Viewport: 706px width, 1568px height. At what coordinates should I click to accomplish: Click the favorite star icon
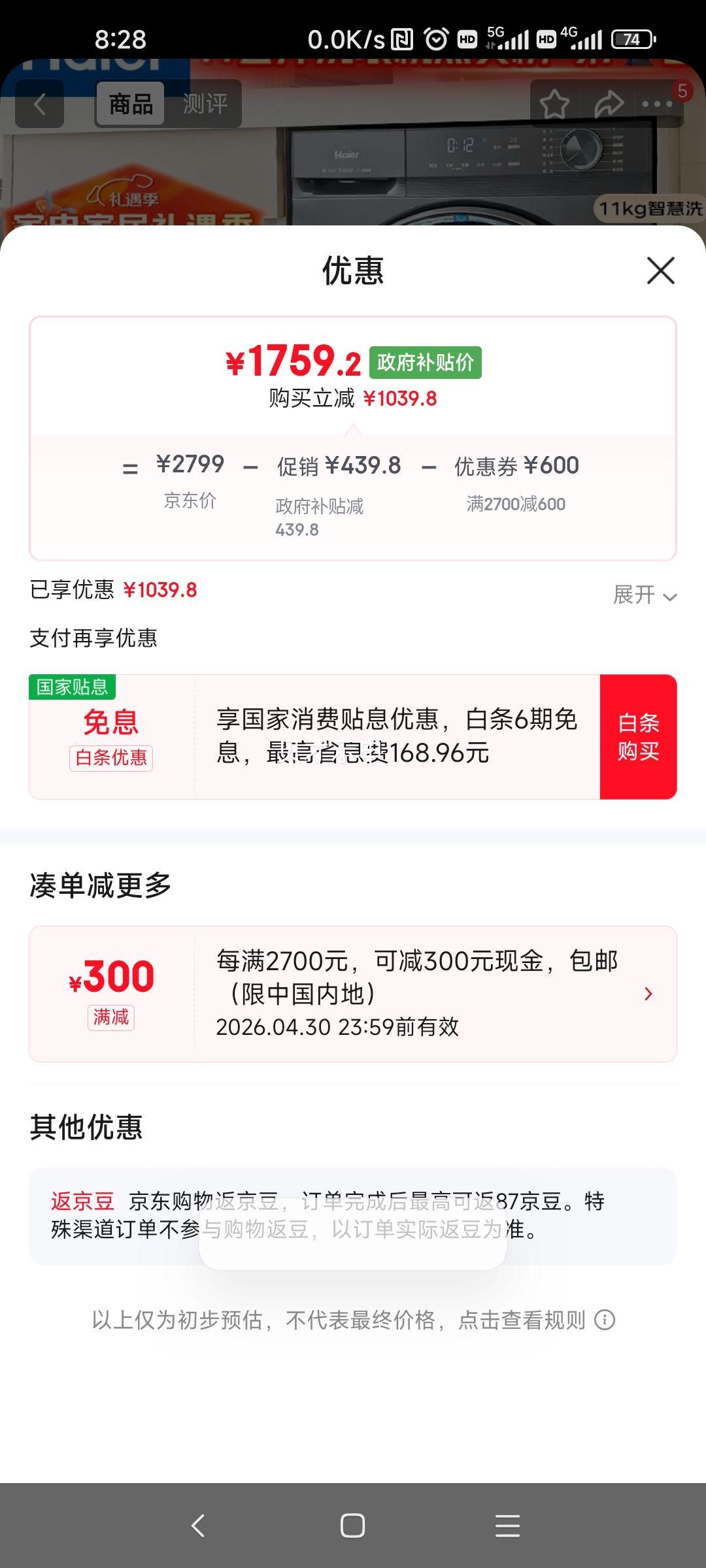554,103
